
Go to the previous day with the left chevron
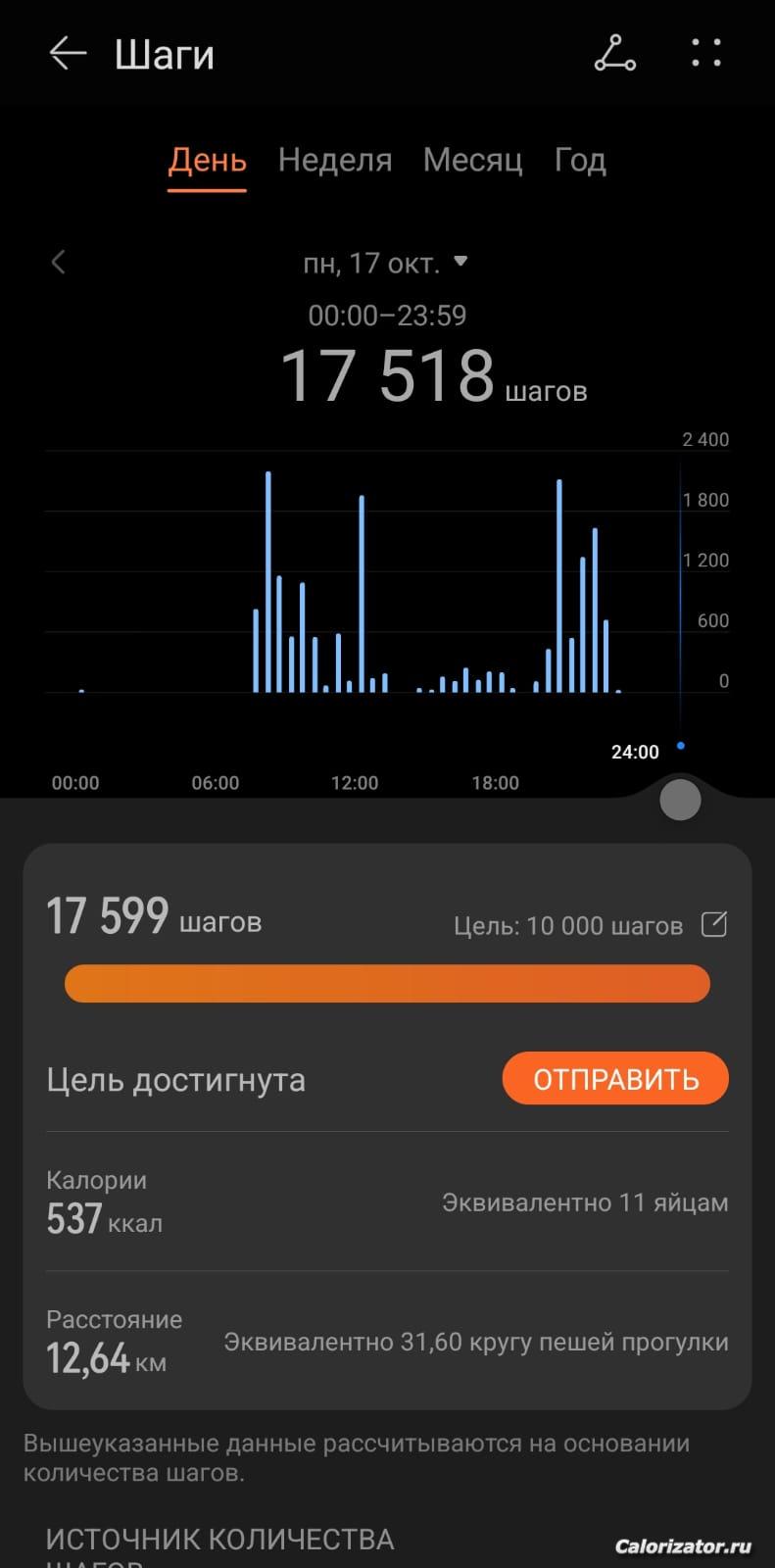click(59, 262)
